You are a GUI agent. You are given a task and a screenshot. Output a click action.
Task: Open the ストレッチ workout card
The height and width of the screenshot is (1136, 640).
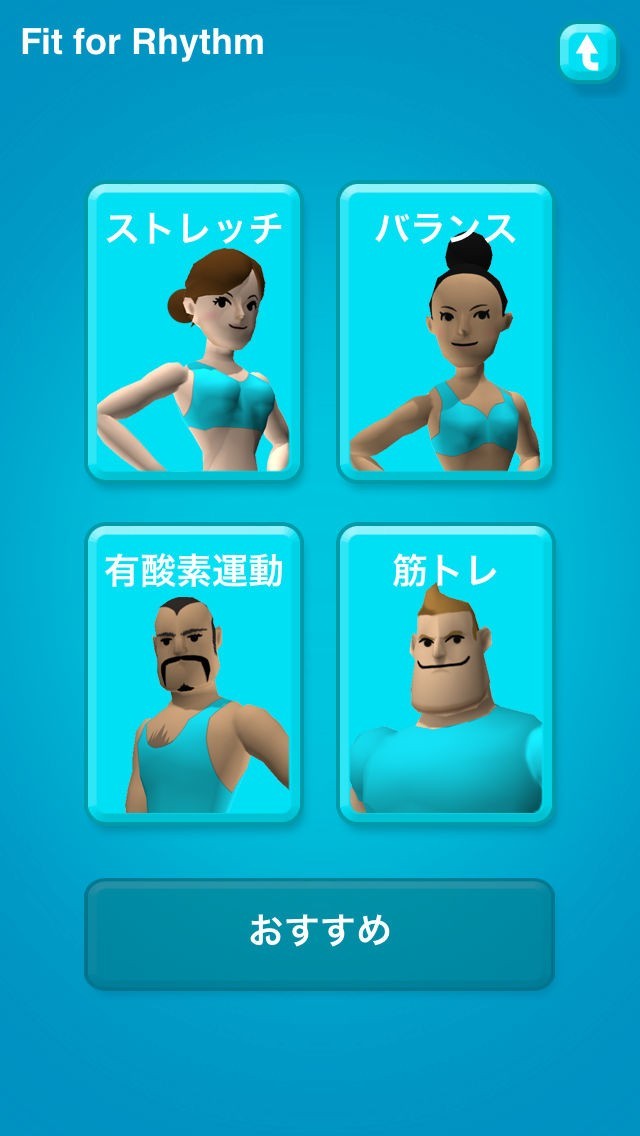[194, 332]
